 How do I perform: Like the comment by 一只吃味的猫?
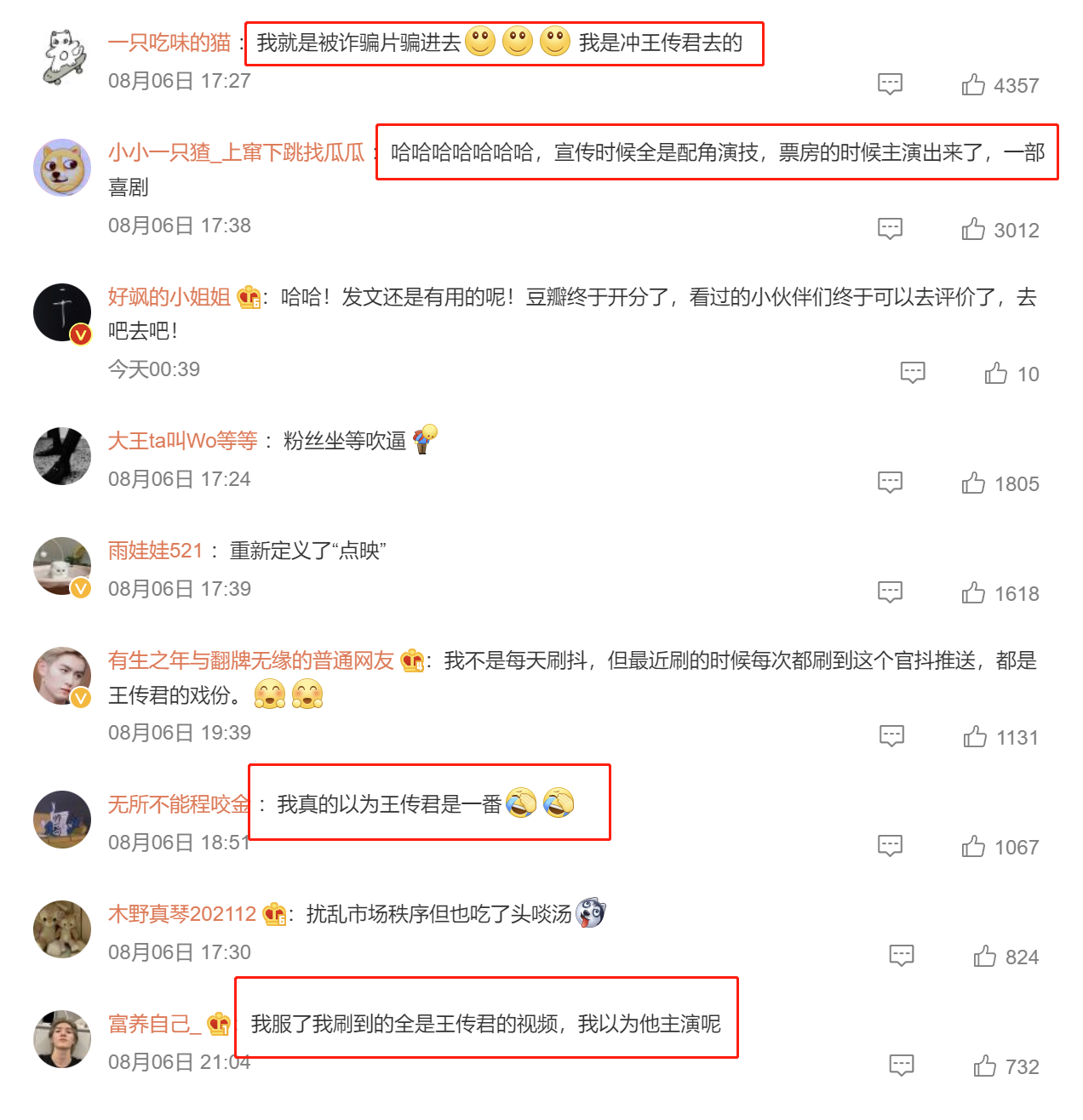(973, 84)
